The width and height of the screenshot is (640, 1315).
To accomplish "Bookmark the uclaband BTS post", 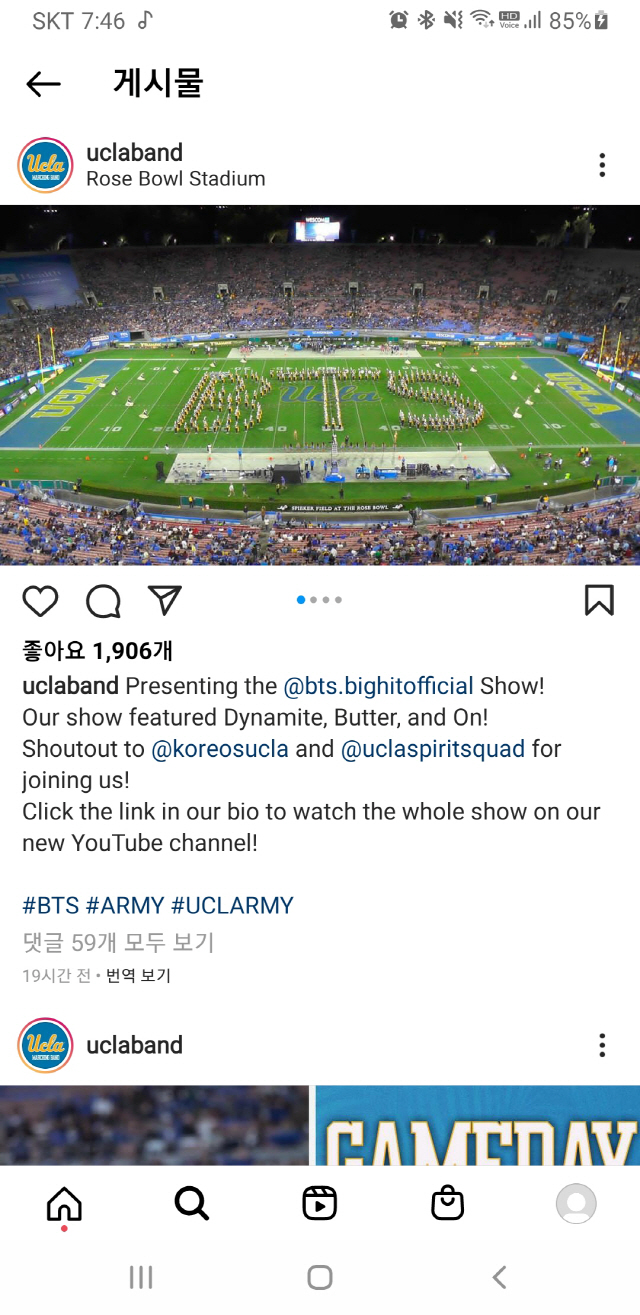I will (598, 599).
